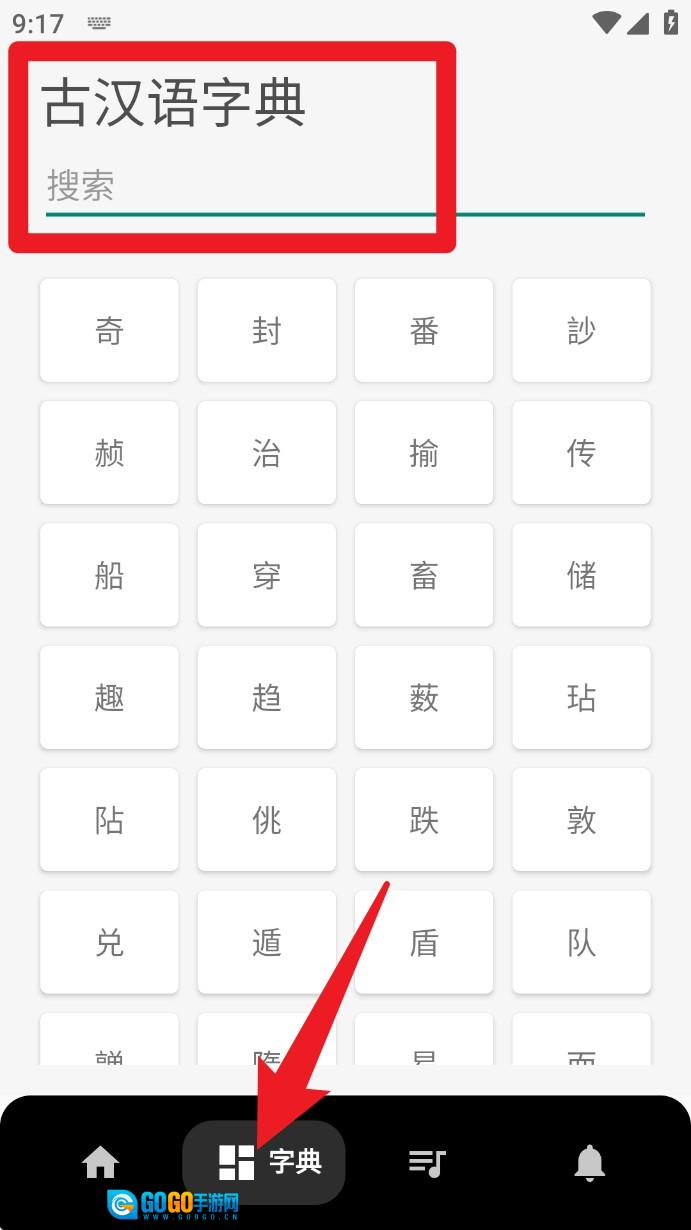The width and height of the screenshot is (691, 1230).
Task: Look up the character 敦
Action: tap(581, 820)
